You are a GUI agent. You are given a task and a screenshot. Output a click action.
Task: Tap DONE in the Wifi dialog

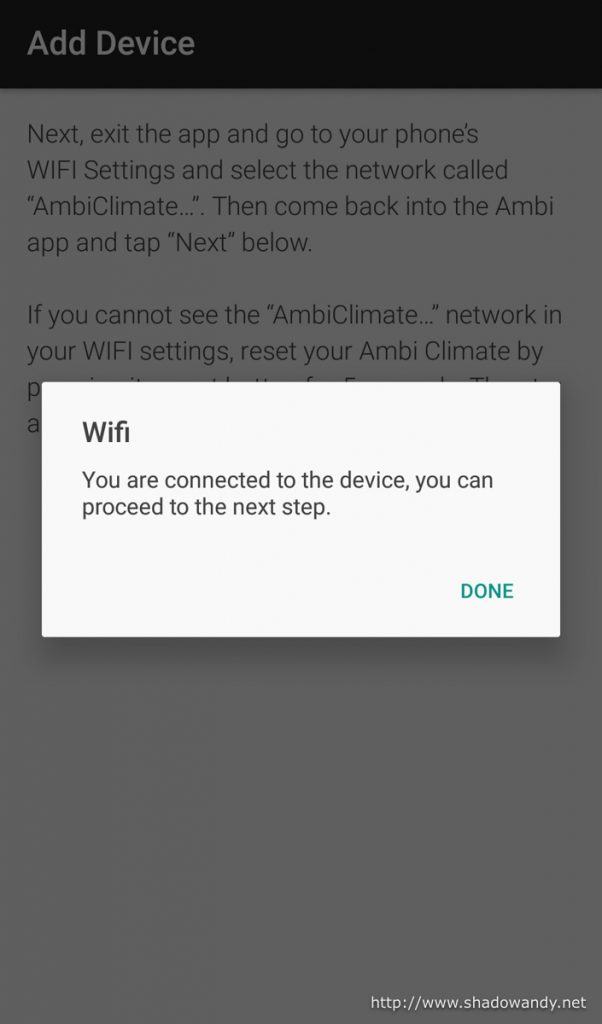(x=487, y=591)
